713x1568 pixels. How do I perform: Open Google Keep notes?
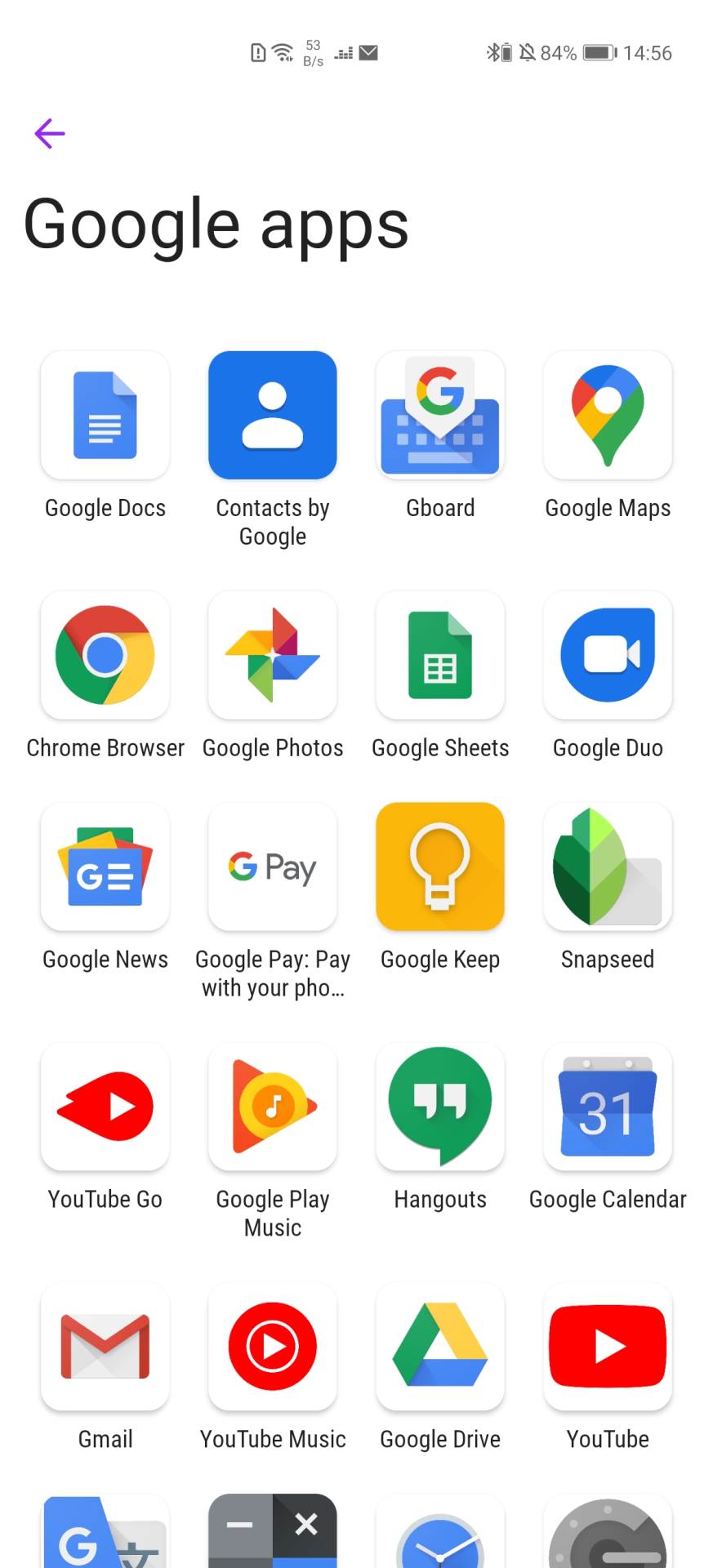pos(440,866)
